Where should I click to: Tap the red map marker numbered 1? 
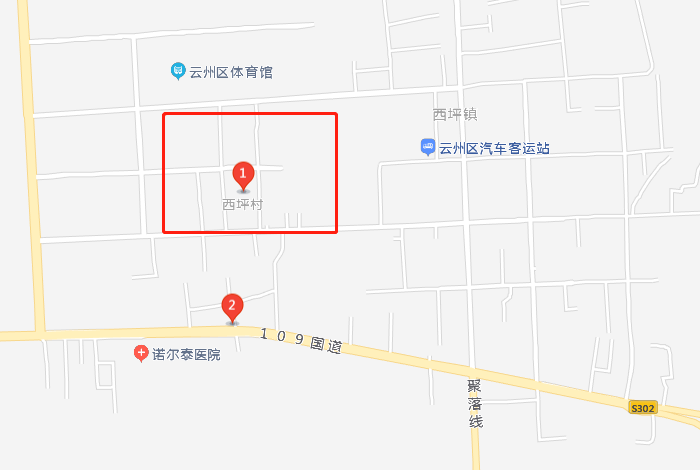point(242,174)
